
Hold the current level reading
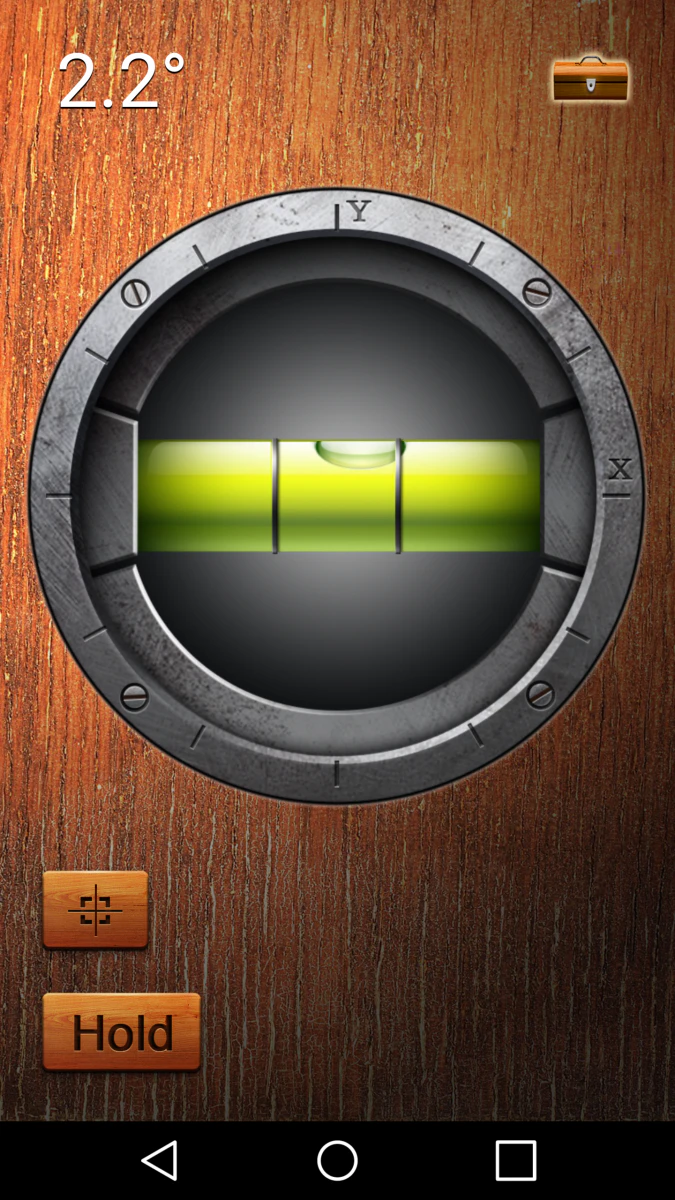(x=122, y=1032)
